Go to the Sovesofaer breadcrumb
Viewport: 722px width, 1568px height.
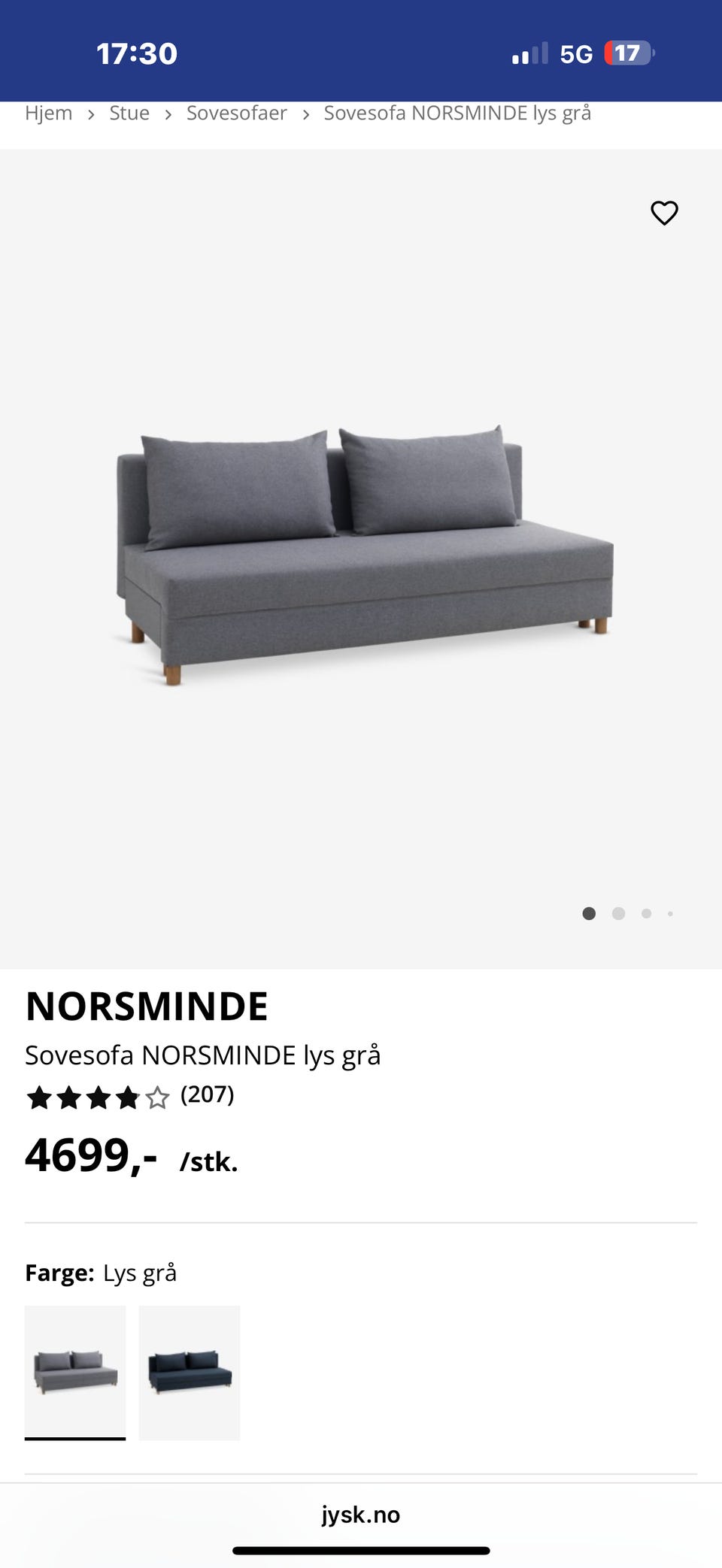pos(237,113)
